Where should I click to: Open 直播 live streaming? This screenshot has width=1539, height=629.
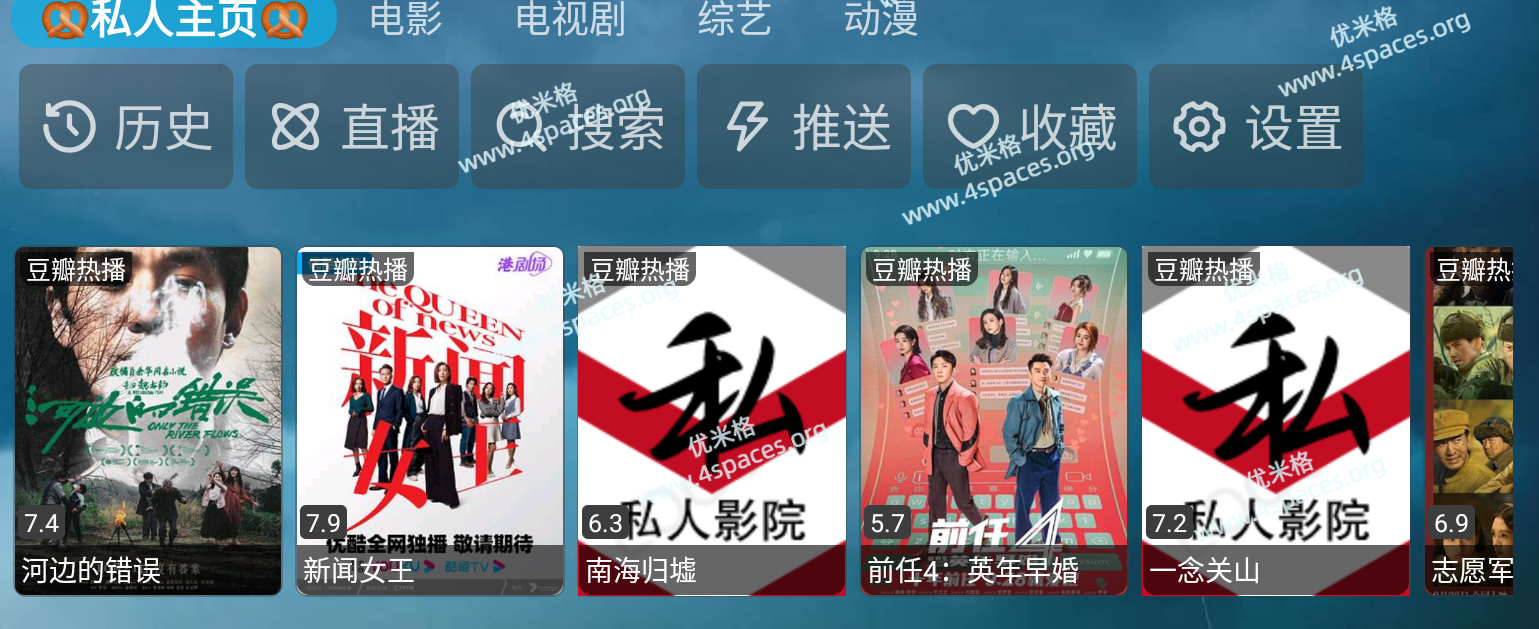[352, 127]
